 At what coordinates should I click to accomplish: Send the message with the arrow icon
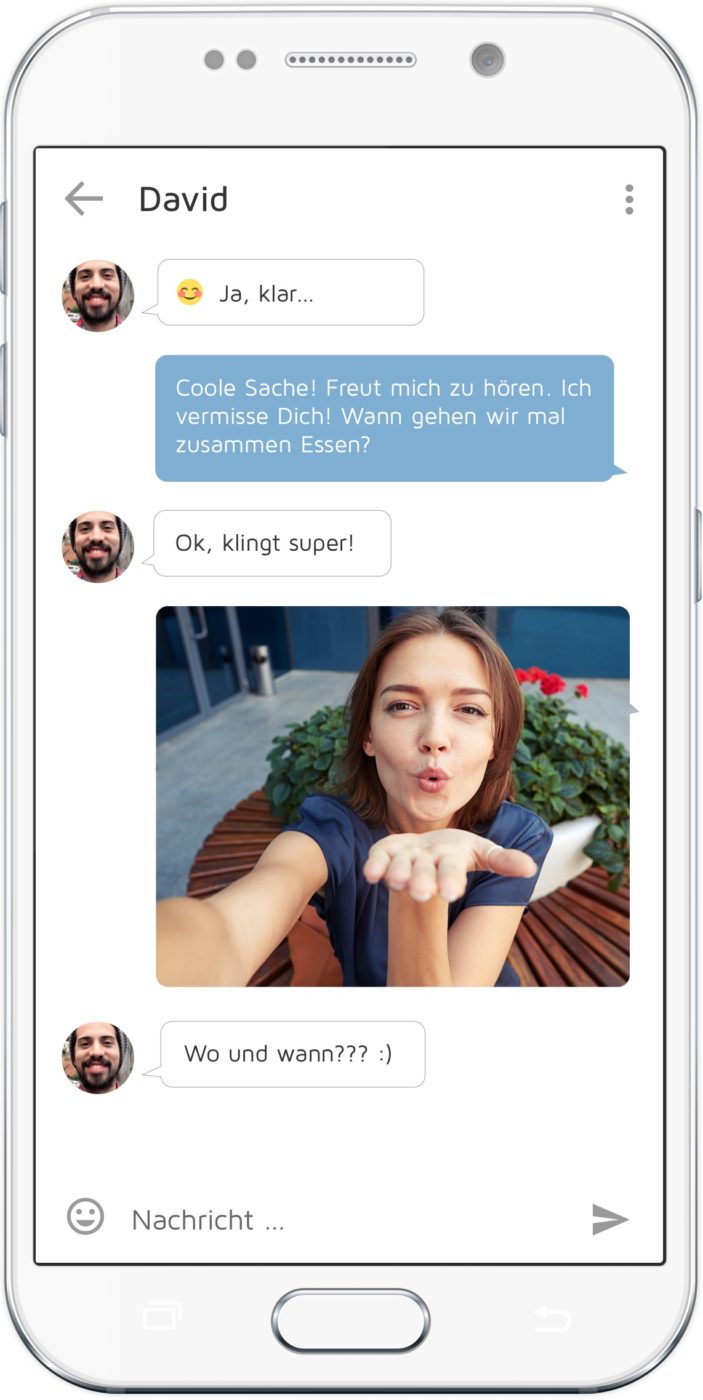click(610, 1219)
